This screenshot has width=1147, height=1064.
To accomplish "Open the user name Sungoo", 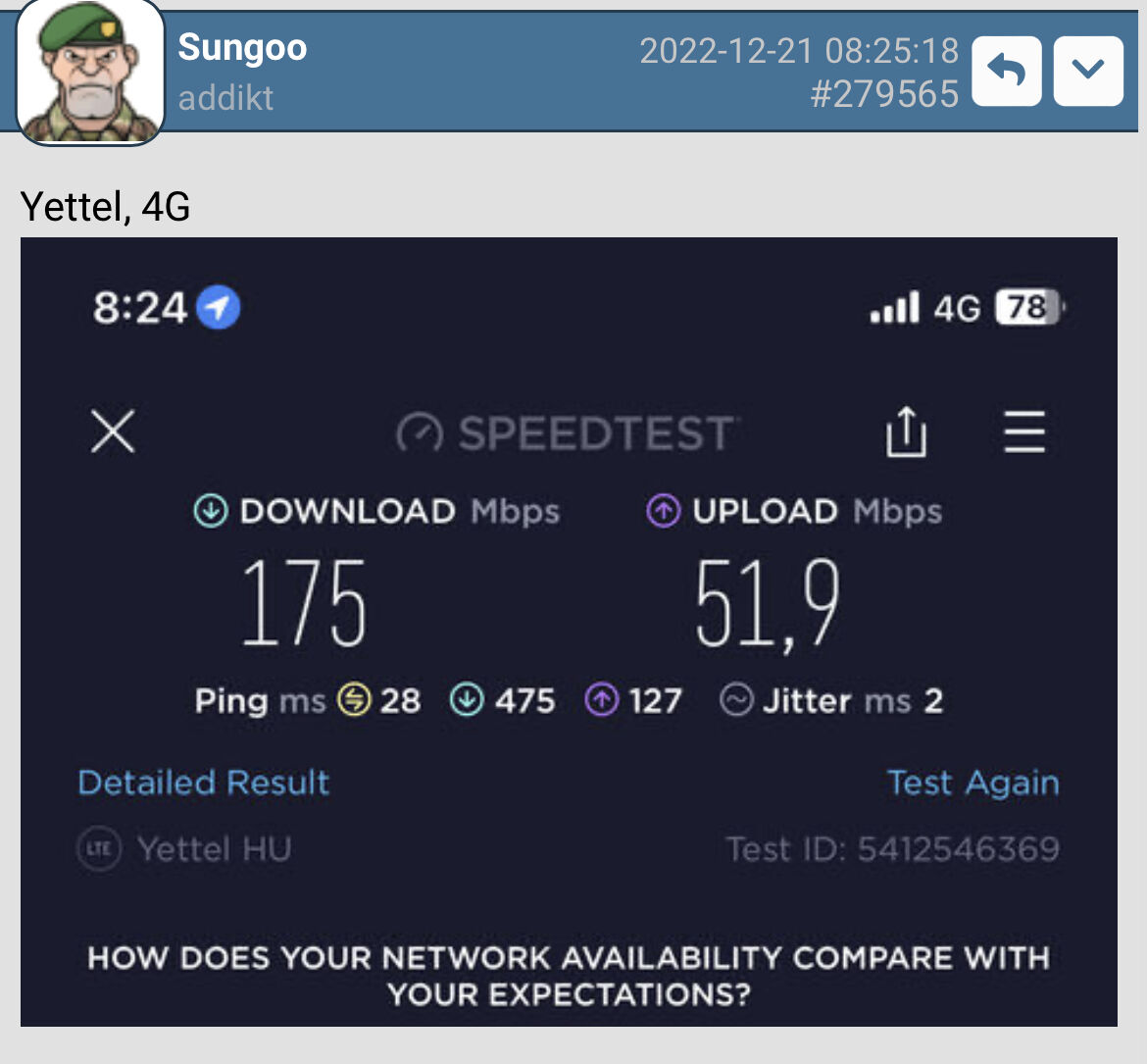I will 242,47.
